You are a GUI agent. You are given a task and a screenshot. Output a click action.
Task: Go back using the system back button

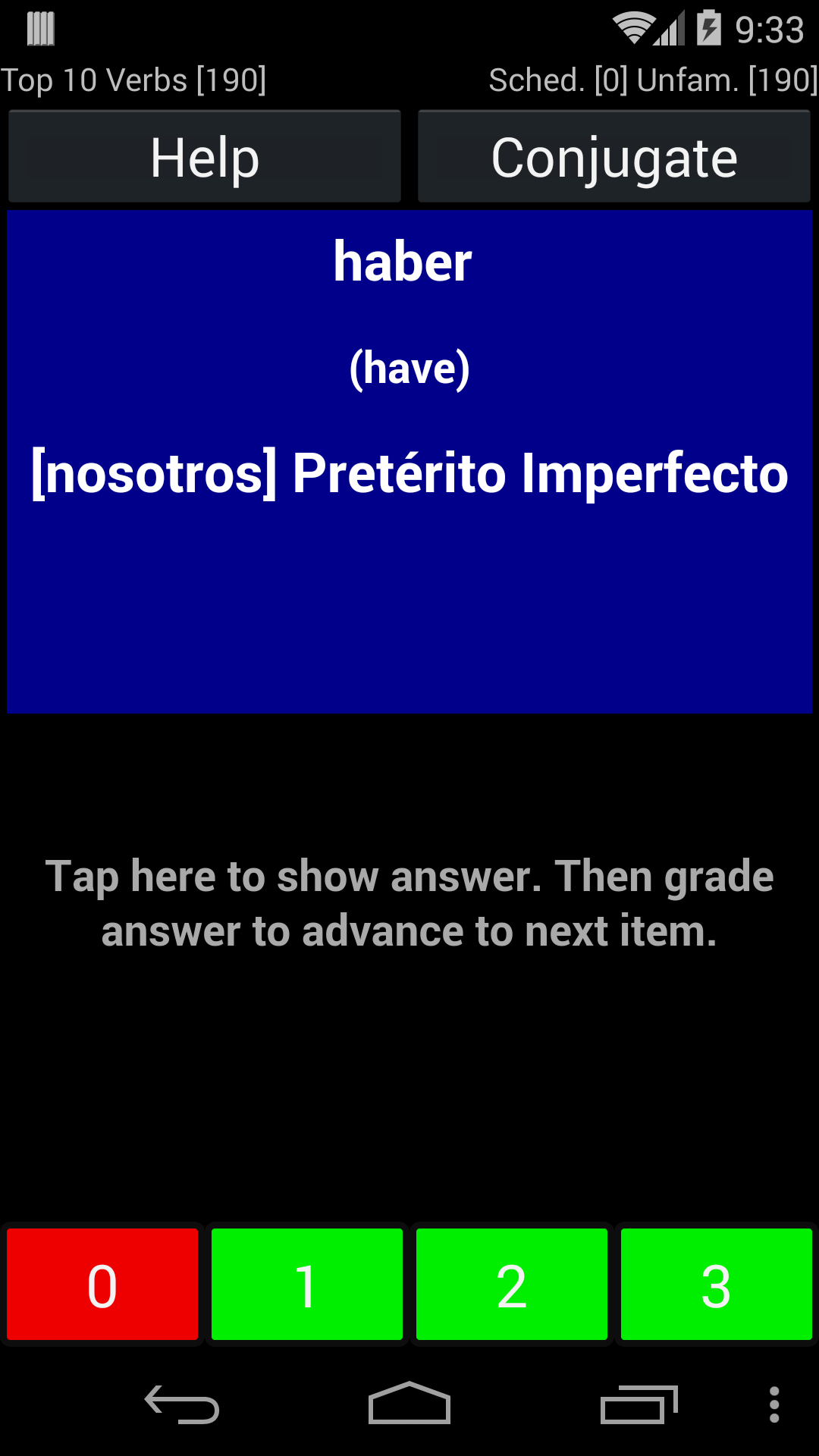tap(182, 1405)
